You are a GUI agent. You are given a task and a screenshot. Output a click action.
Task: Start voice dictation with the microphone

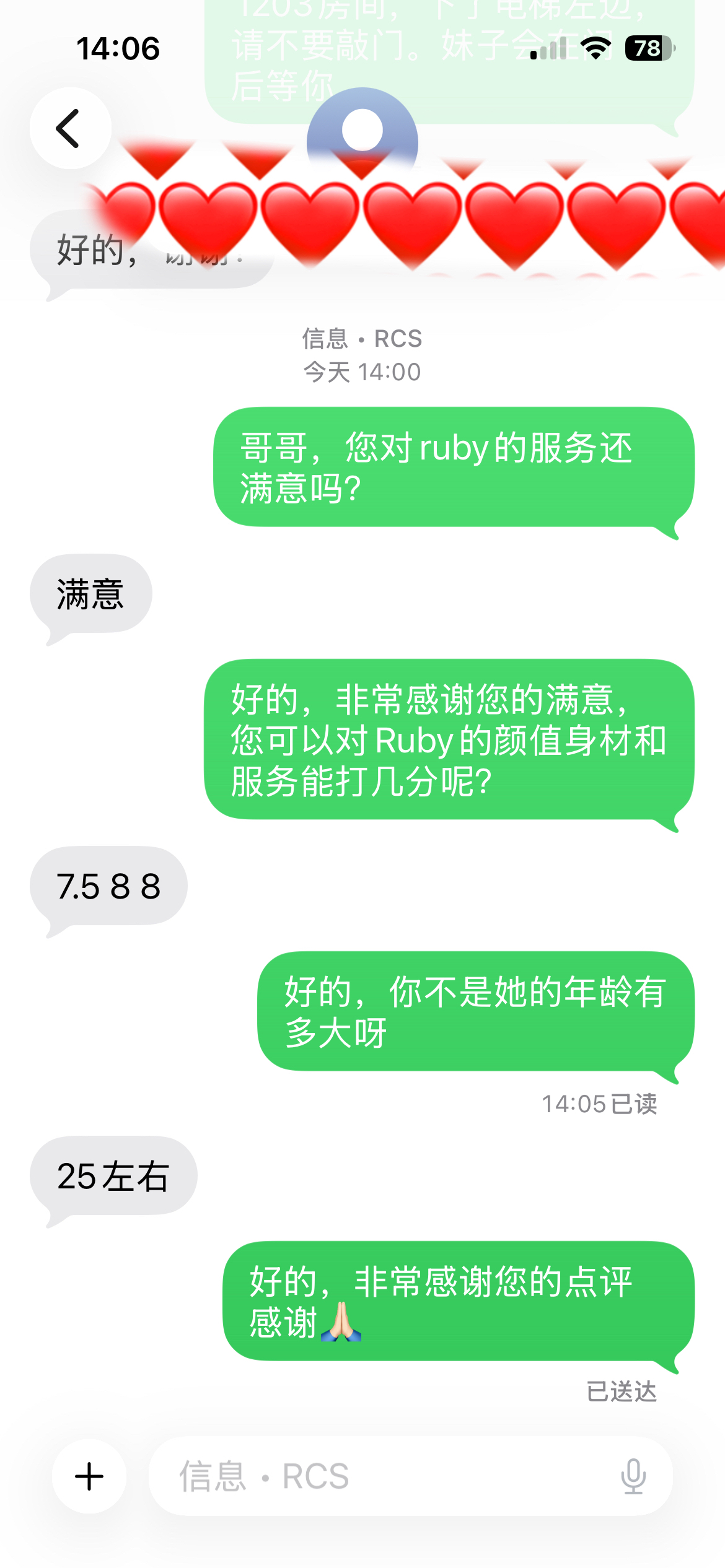tap(633, 1476)
